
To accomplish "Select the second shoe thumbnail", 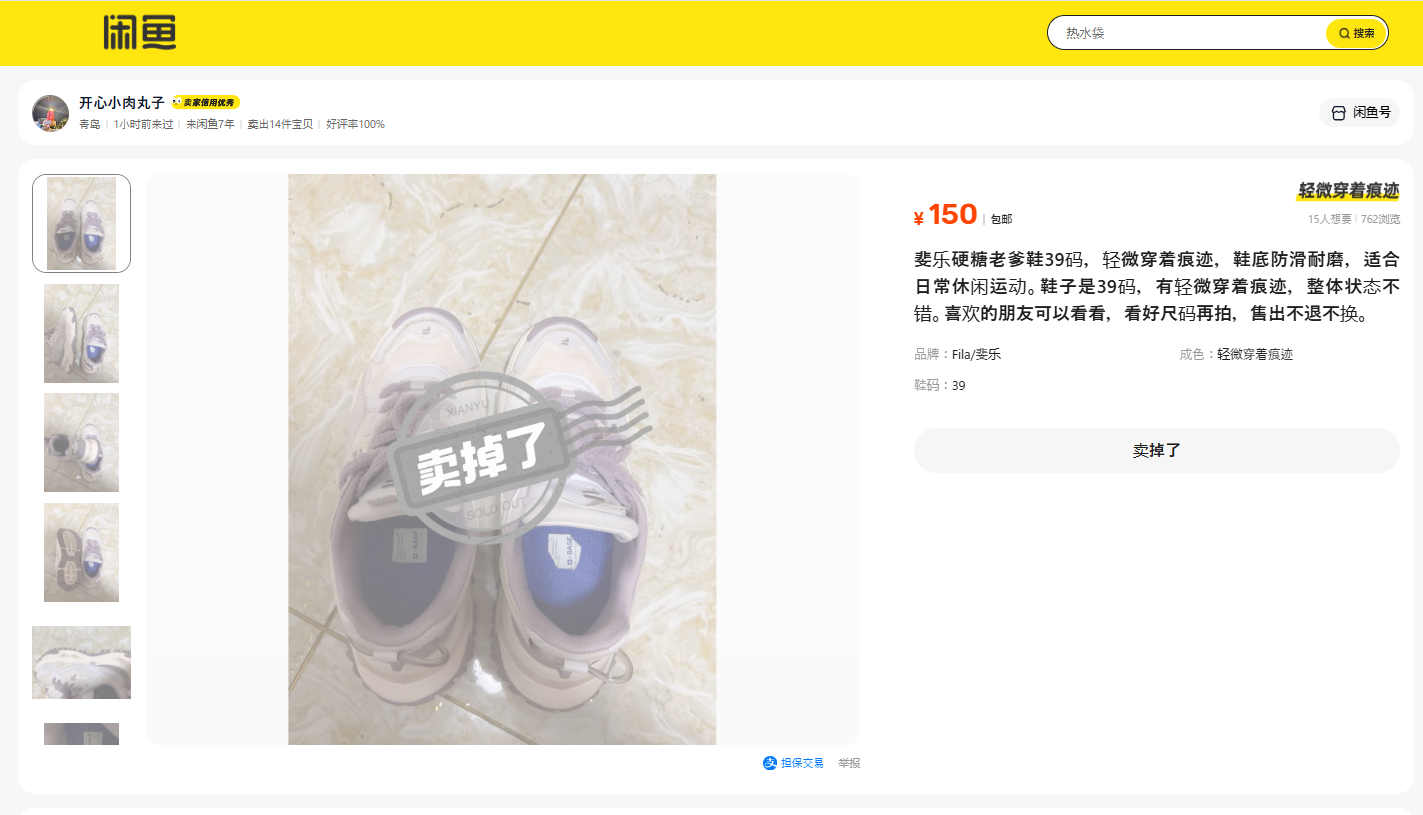I will pos(81,333).
